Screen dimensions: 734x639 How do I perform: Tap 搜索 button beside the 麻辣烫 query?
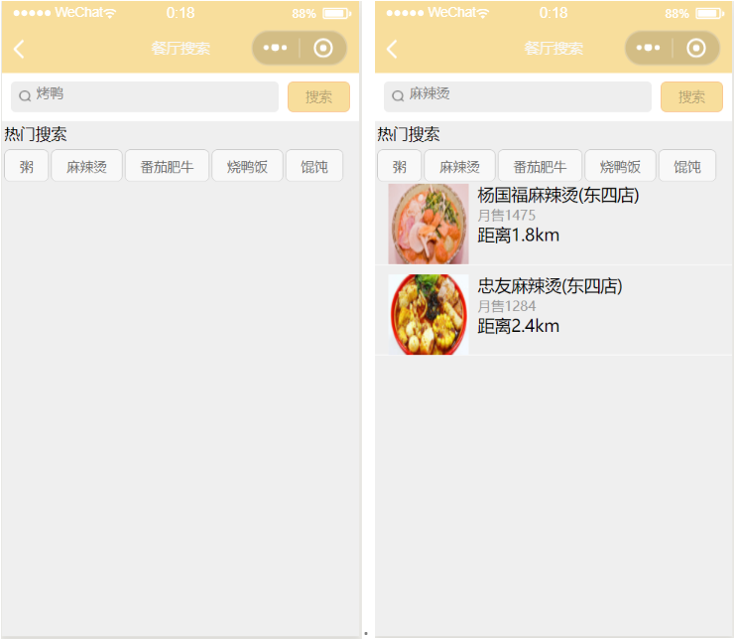[x=692, y=97]
